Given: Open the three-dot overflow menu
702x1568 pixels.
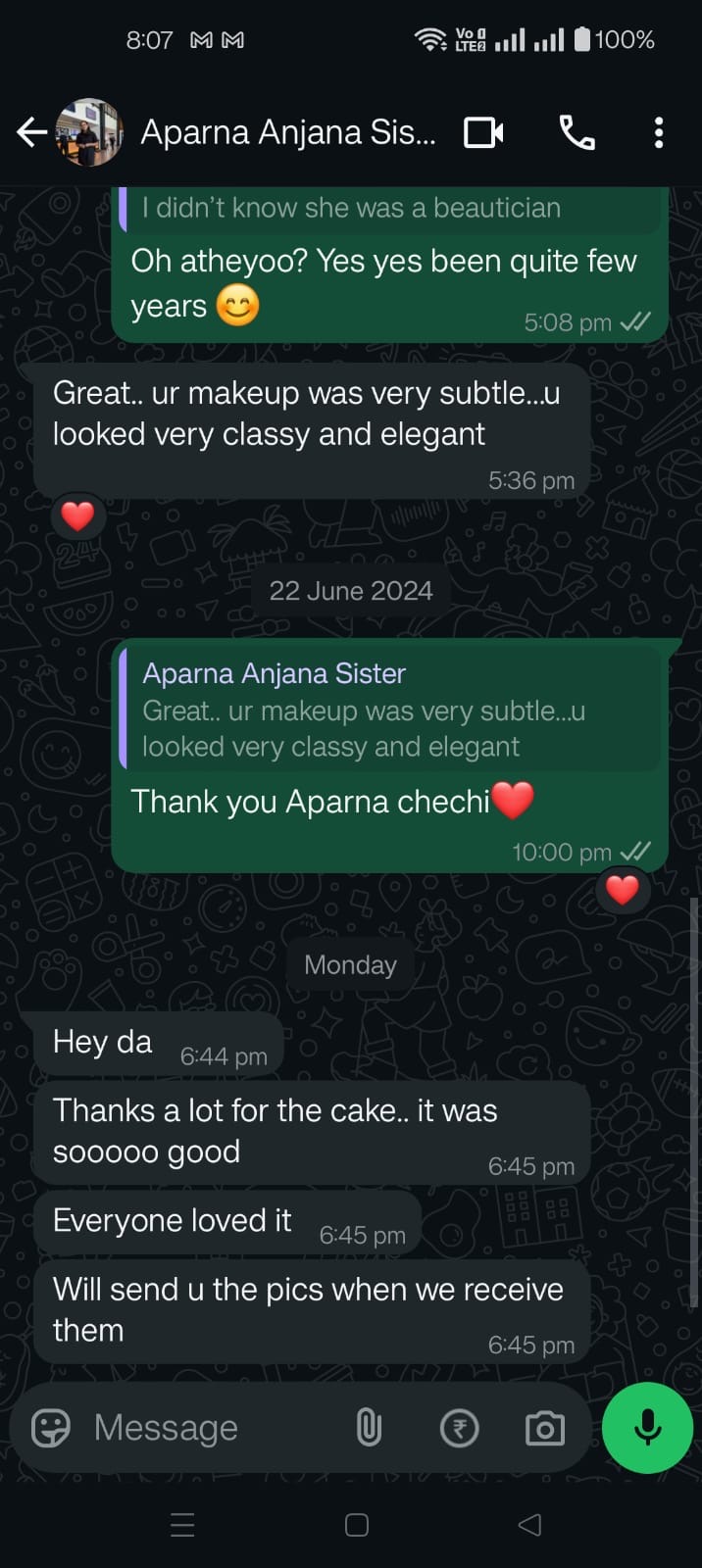Looking at the screenshot, I should click(658, 132).
